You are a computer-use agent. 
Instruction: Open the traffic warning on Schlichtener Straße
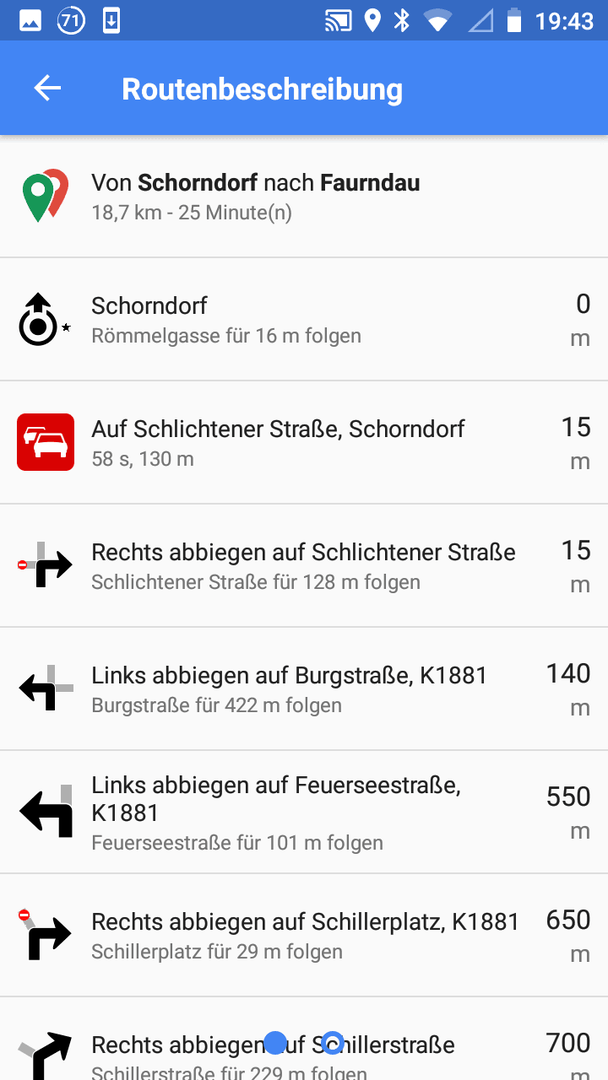click(x=304, y=442)
